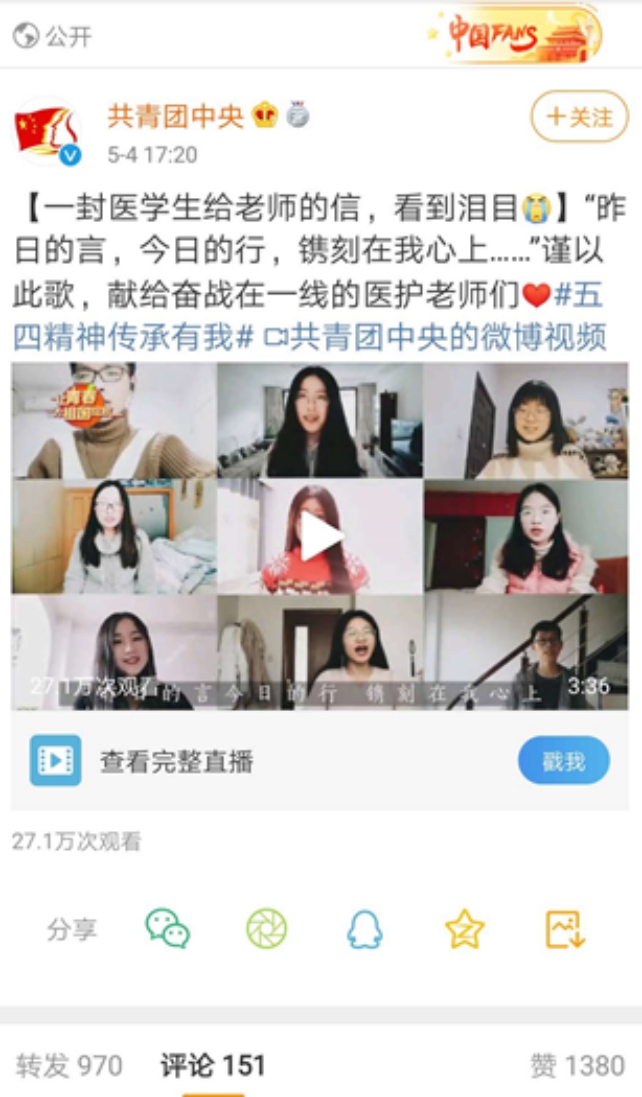Open the 赞 1380 likes tab
Viewport: 642px width, 1097px height.
point(577,1066)
